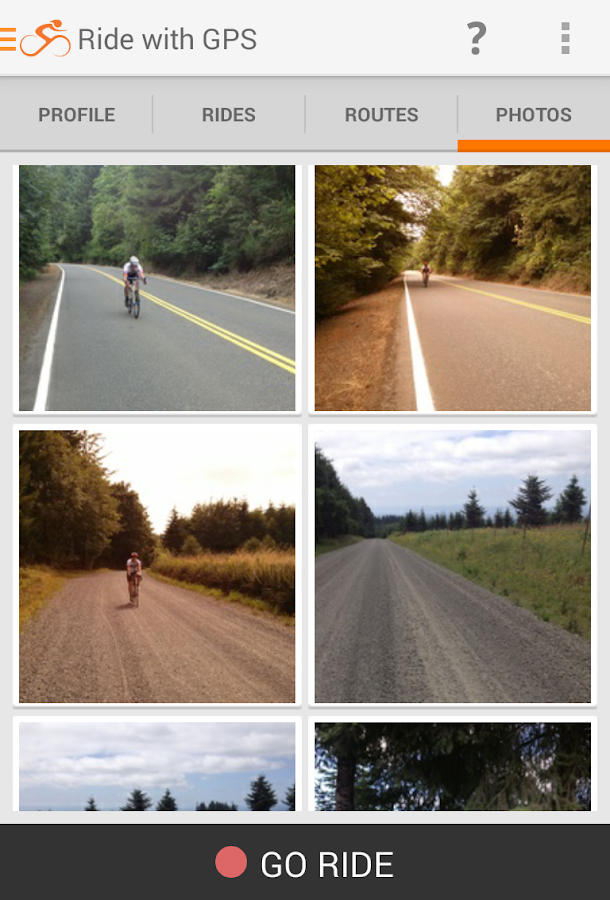Viewport: 610px width, 900px height.
Task: Open the navigation drawer menu
Action: [x=10, y=39]
